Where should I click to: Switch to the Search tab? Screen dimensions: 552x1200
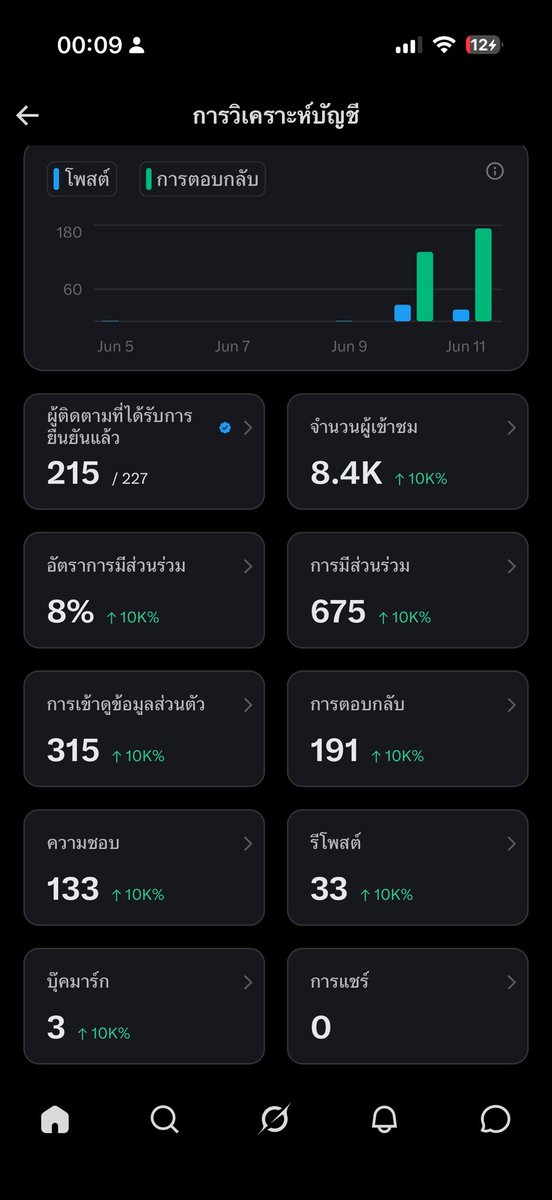[165, 1119]
